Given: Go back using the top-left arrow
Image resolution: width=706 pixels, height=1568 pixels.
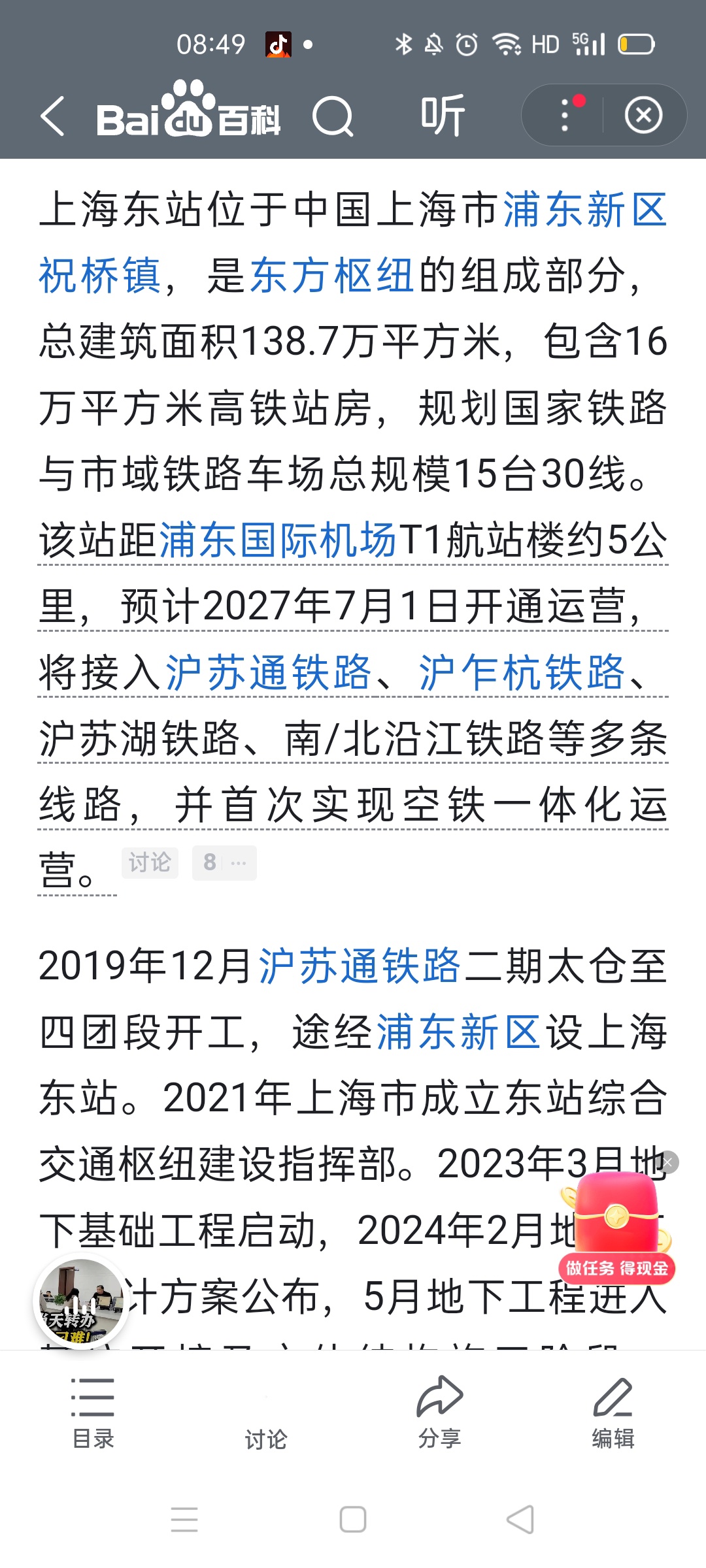Looking at the screenshot, I should coord(52,117).
